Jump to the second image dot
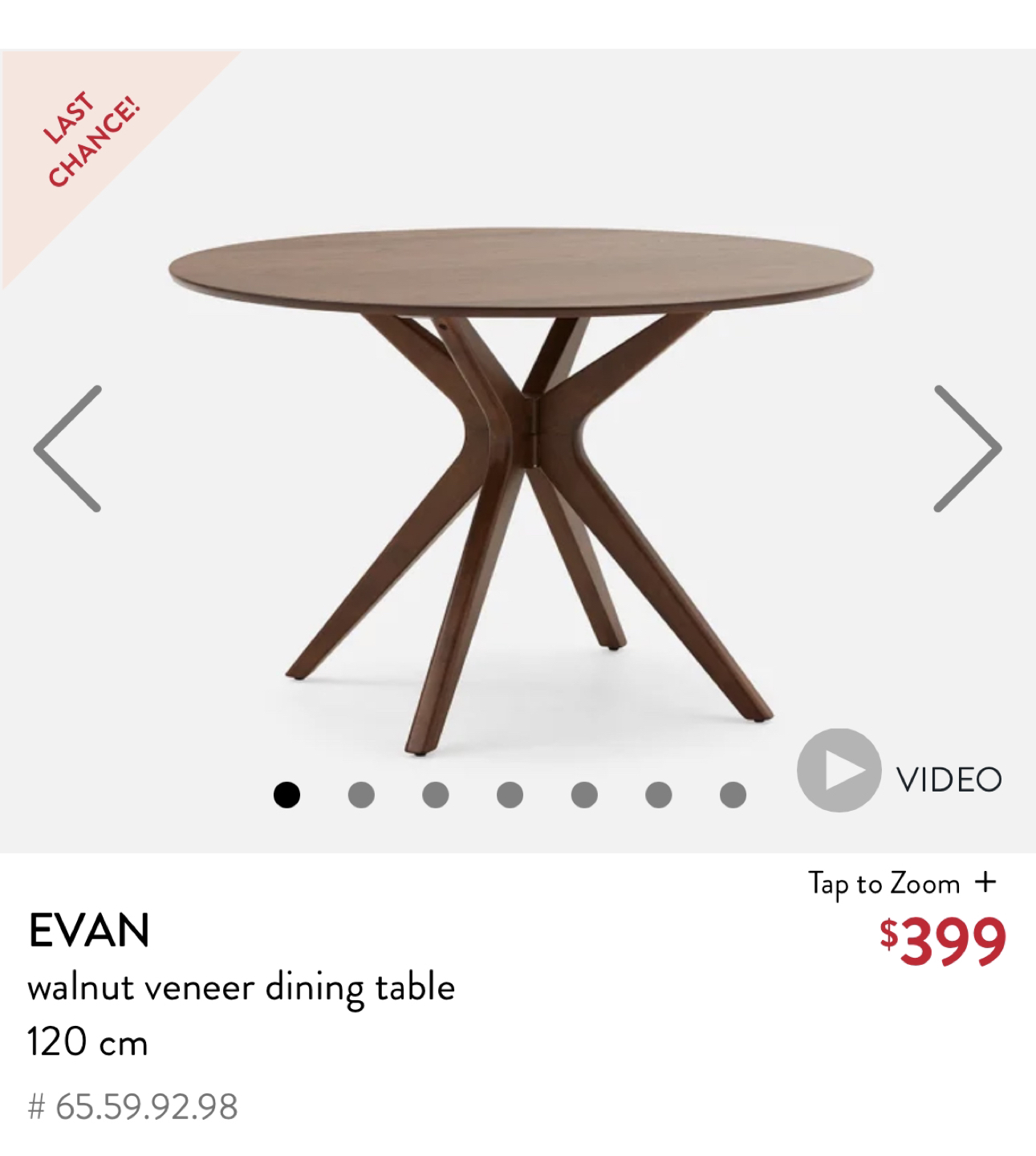This screenshot has width=1036, height=1156. coord(361,795)
